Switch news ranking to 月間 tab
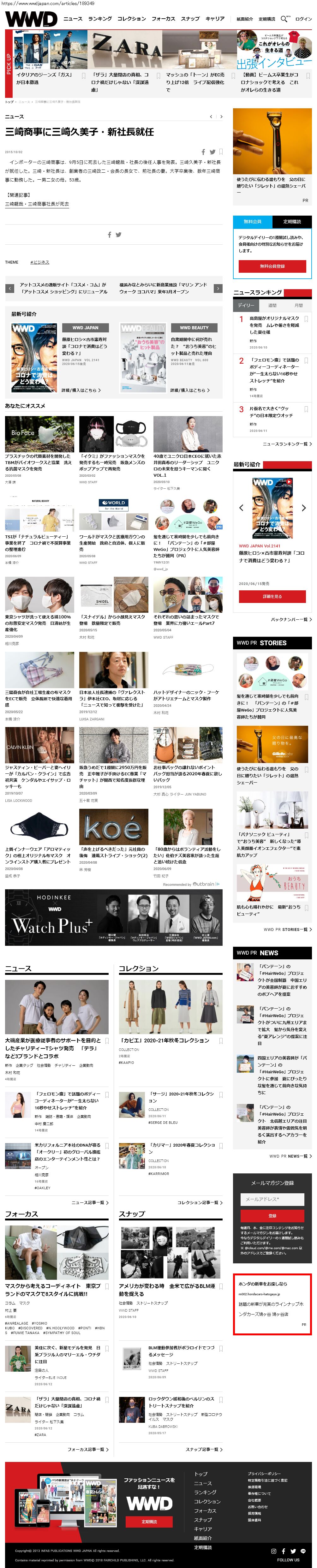 [x=298, y=305]
